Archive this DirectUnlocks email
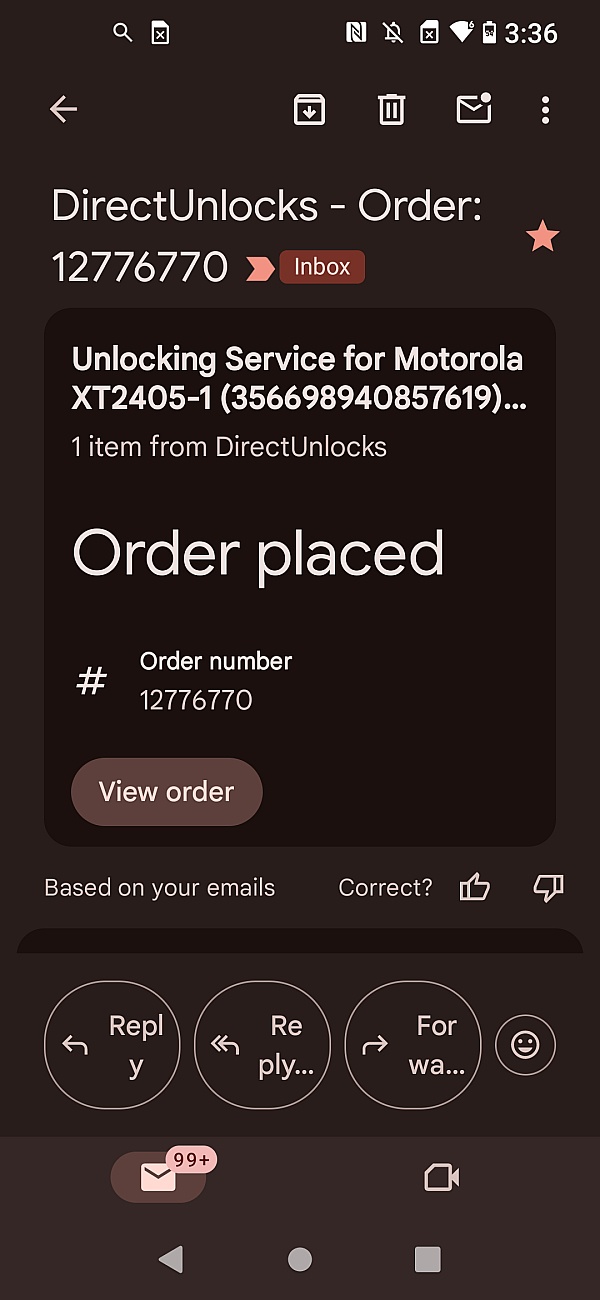 [310, 109]
